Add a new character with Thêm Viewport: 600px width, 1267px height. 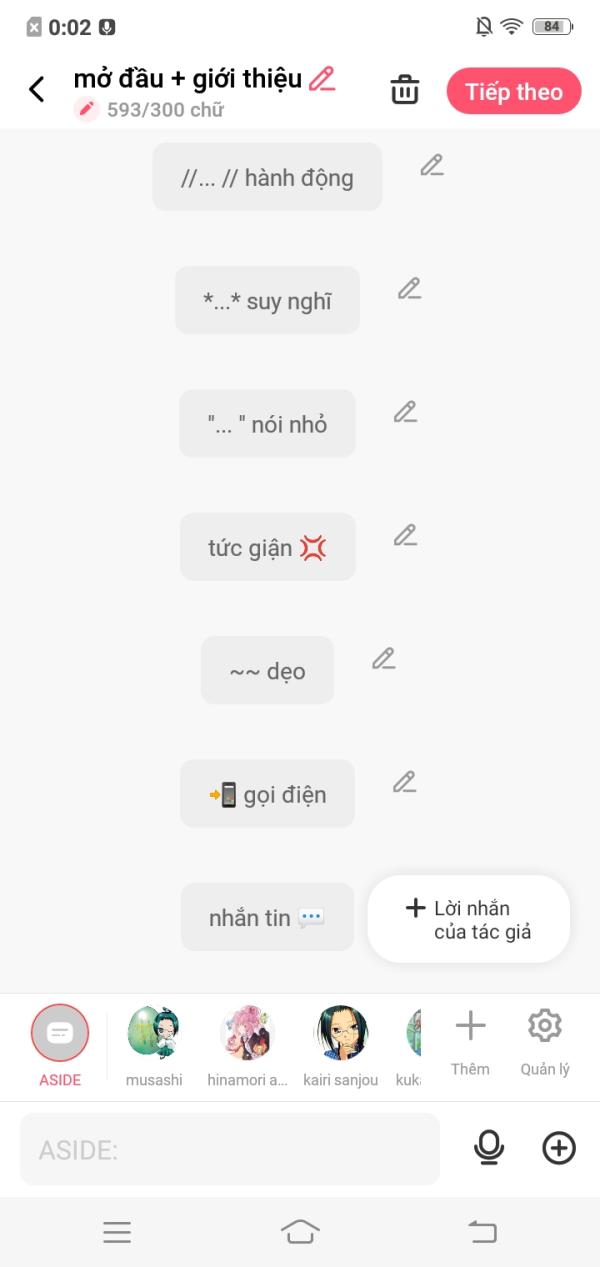[470, 1042]
